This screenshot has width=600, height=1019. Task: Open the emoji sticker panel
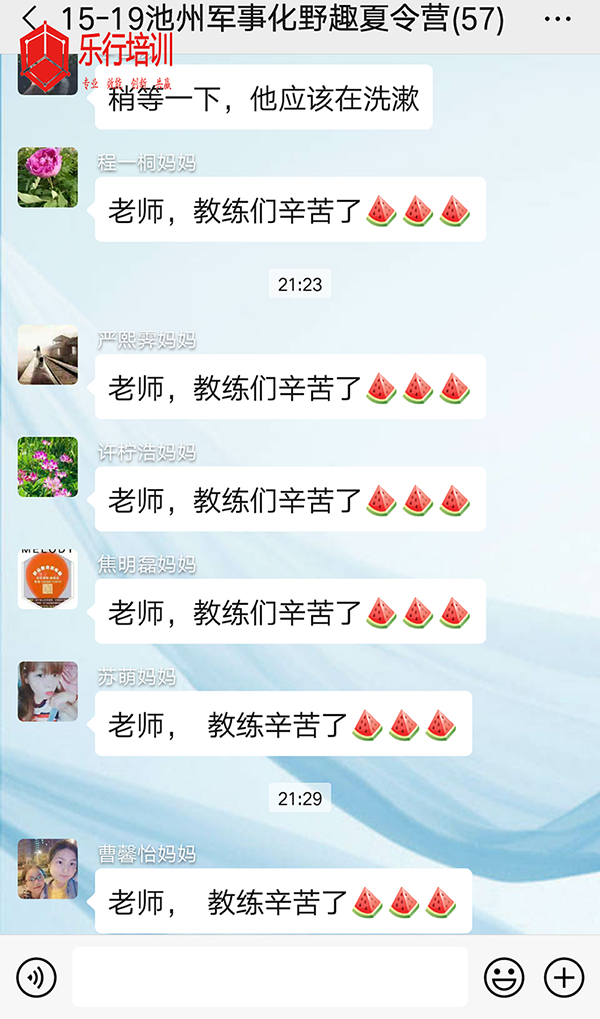click(x=504, y=976)
